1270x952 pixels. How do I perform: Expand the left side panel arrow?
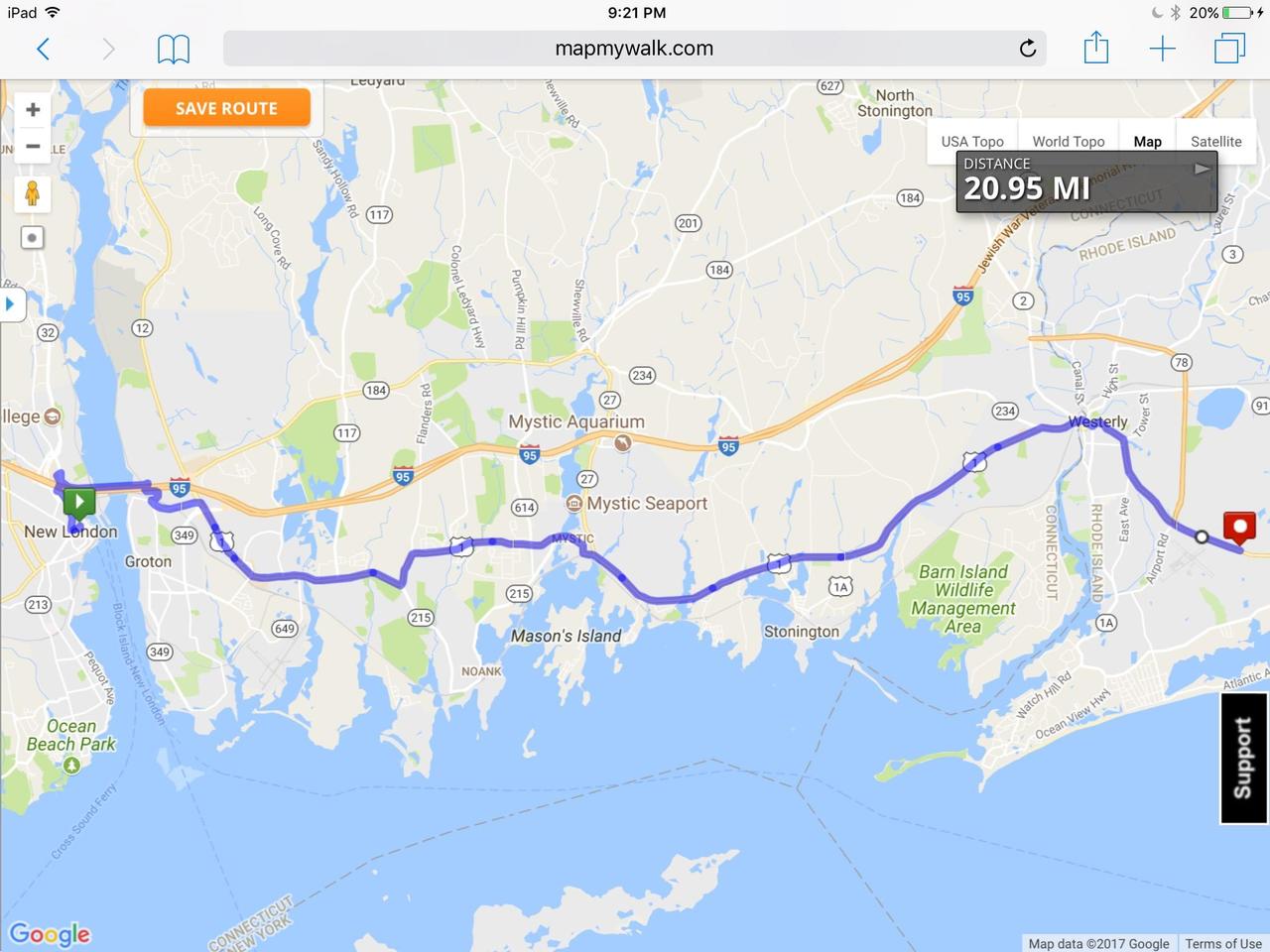pos(11,303)
